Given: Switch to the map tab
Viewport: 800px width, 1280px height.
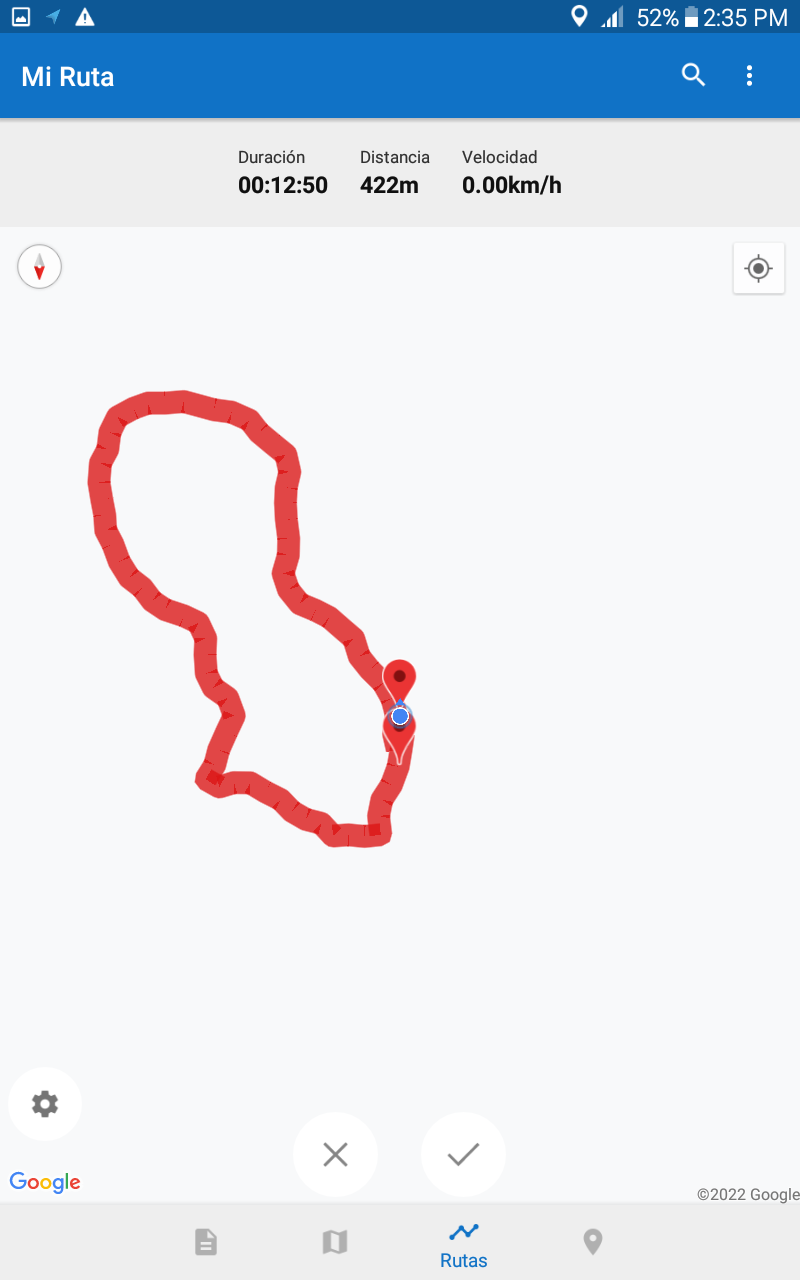Looking at the screenshot, I should click(x=334, y=1242).
